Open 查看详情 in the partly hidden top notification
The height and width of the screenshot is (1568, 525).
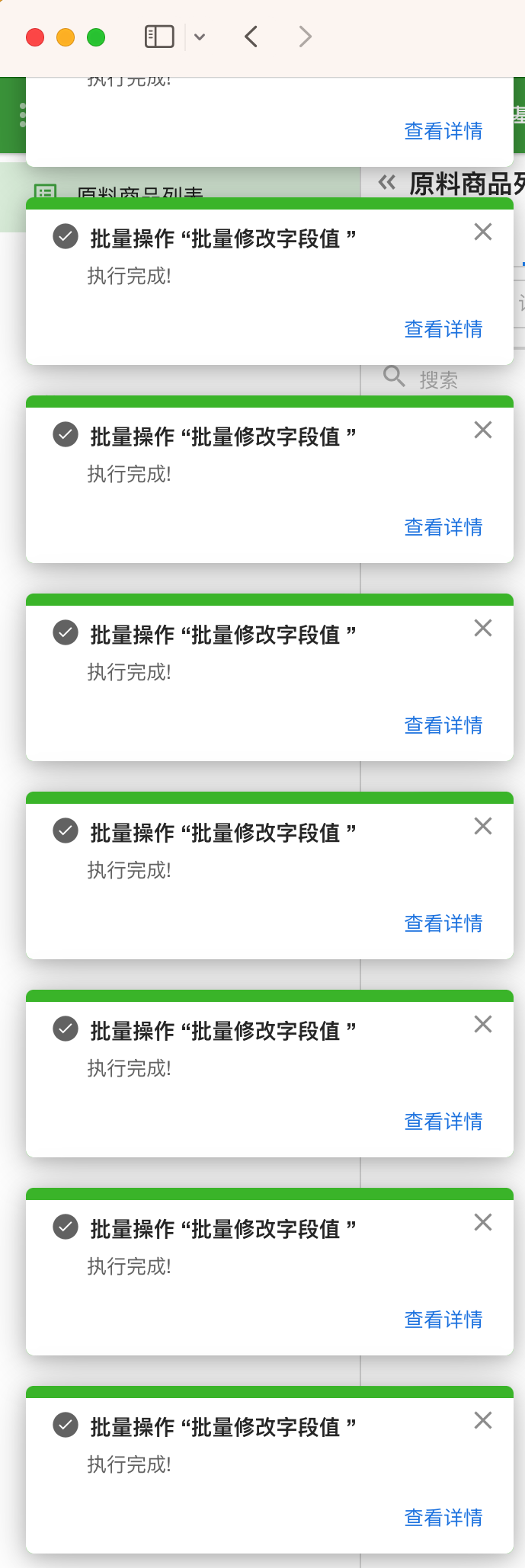pos(443,131)
